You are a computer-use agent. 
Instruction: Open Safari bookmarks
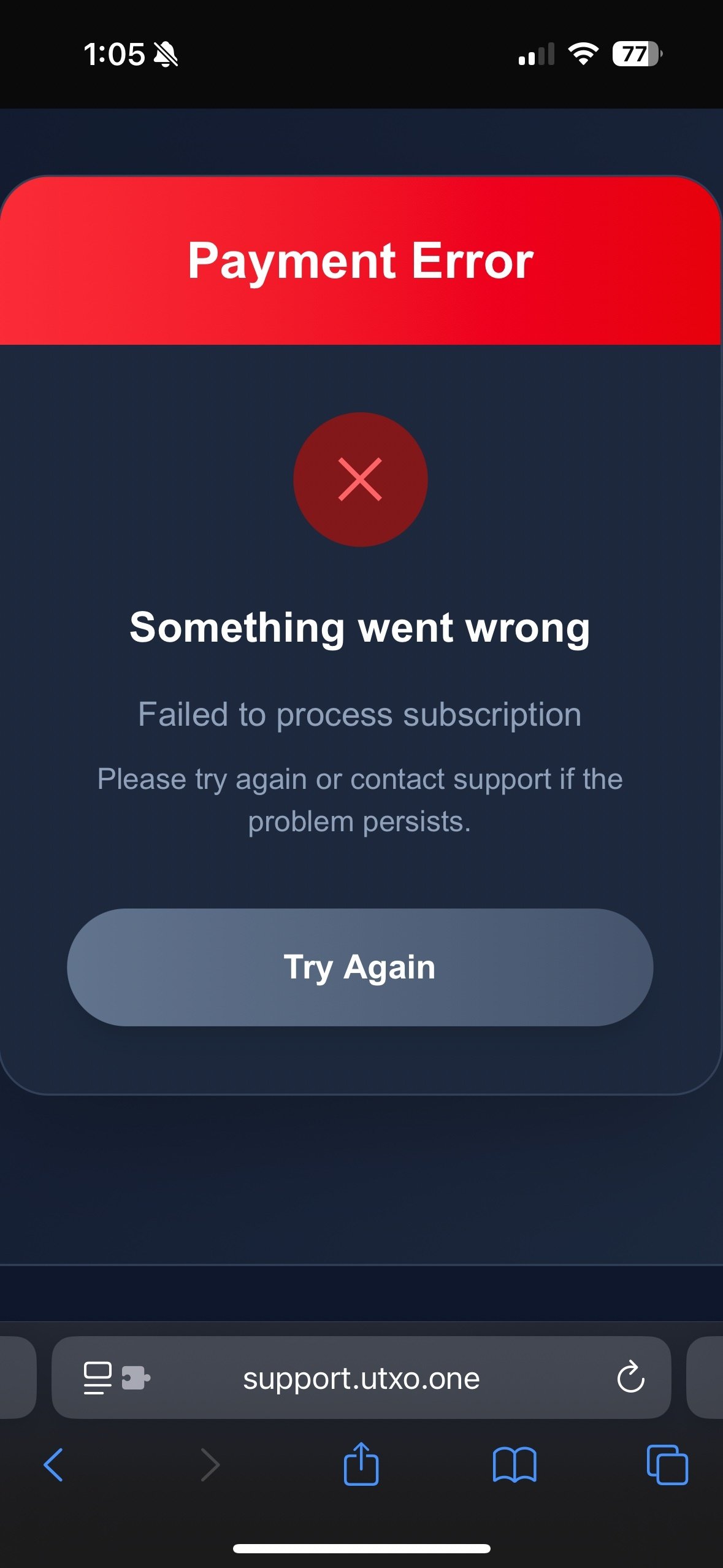[x=515, y=1465]
